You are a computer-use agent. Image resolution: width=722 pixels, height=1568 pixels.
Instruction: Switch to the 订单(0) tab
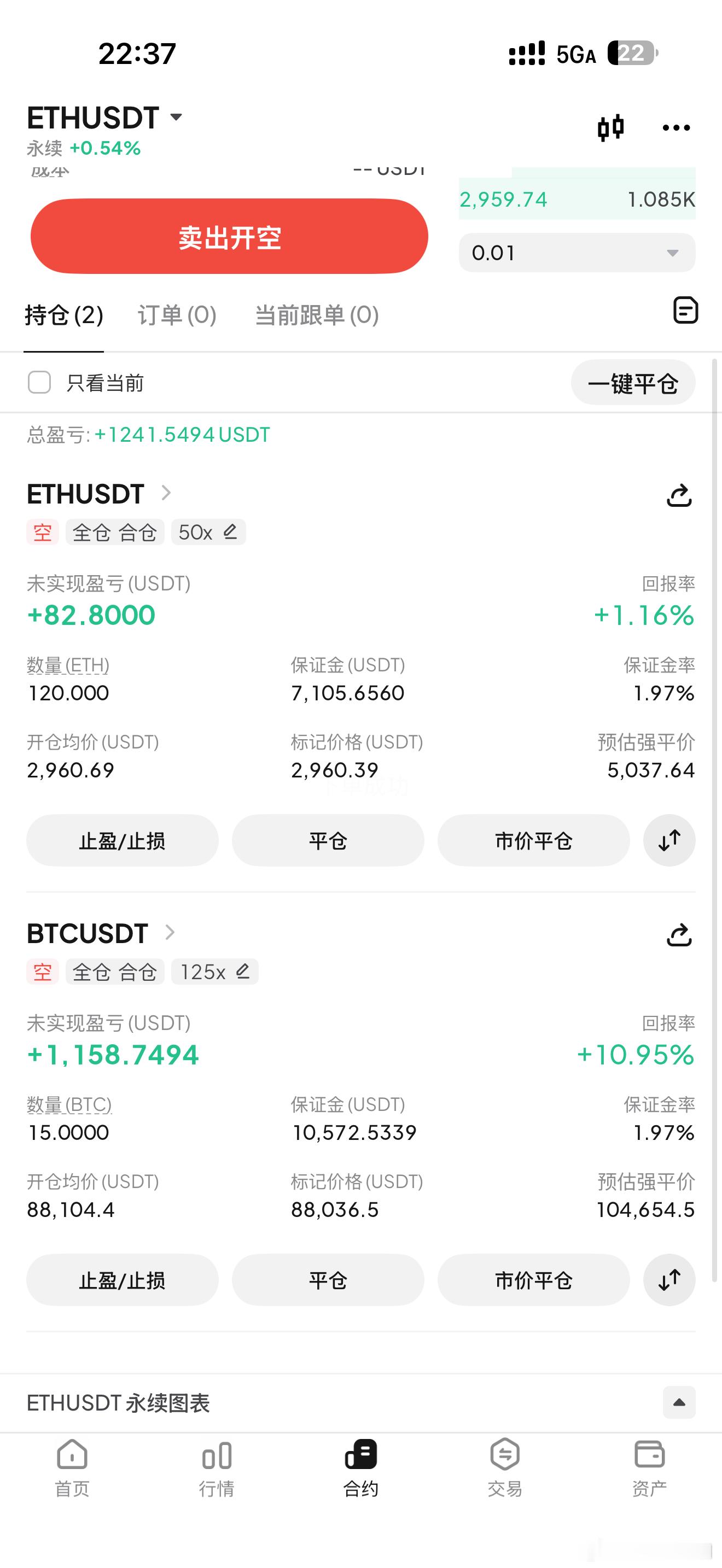point(176,316)
